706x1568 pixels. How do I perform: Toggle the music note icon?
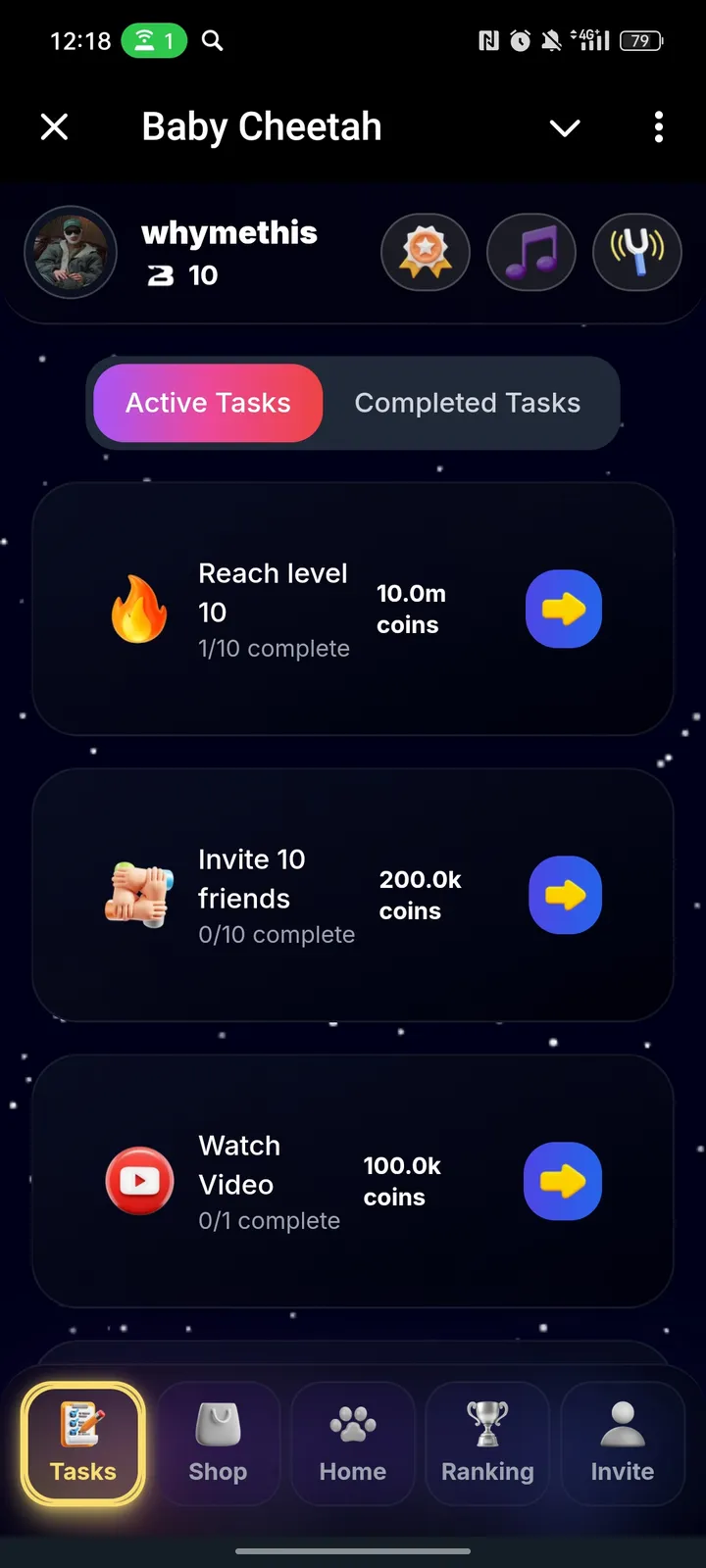coord(531,253)
